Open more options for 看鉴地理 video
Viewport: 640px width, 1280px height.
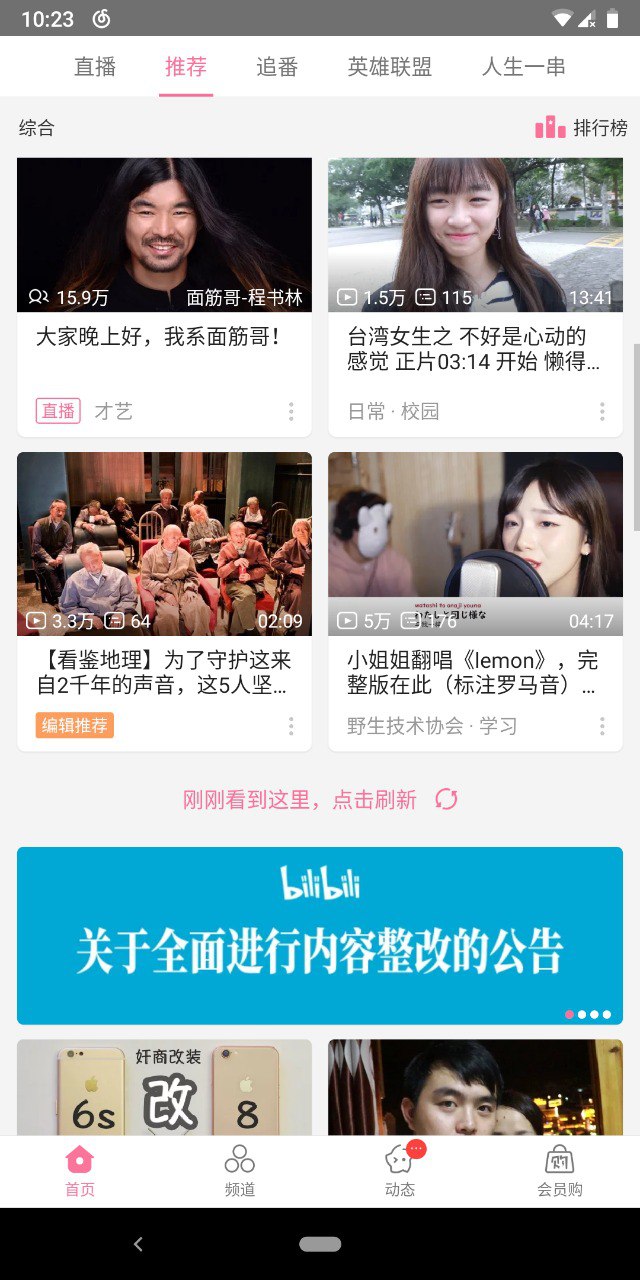tap(291, 725)
